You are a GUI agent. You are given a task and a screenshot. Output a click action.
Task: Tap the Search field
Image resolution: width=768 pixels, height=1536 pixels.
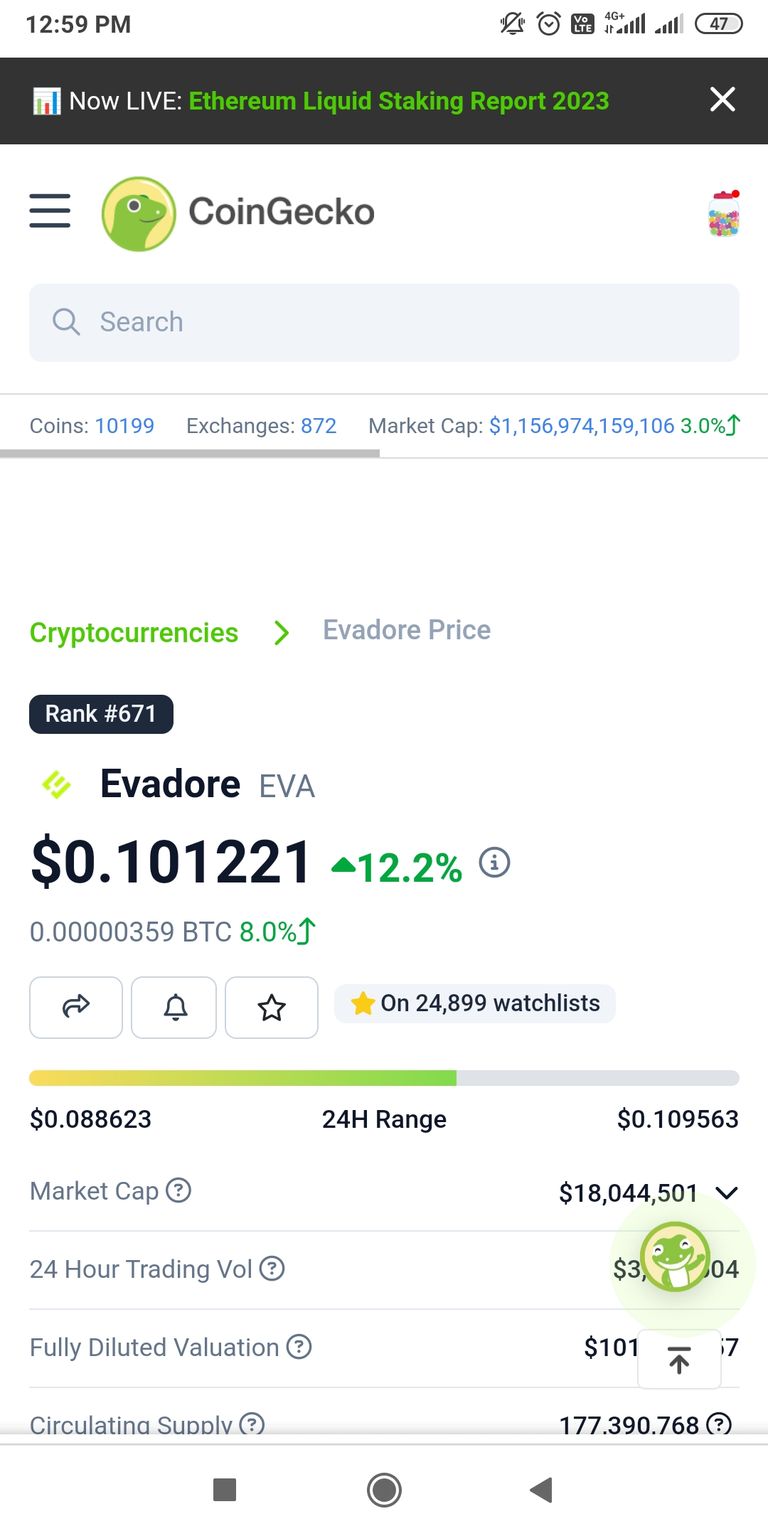click(384, 322)
